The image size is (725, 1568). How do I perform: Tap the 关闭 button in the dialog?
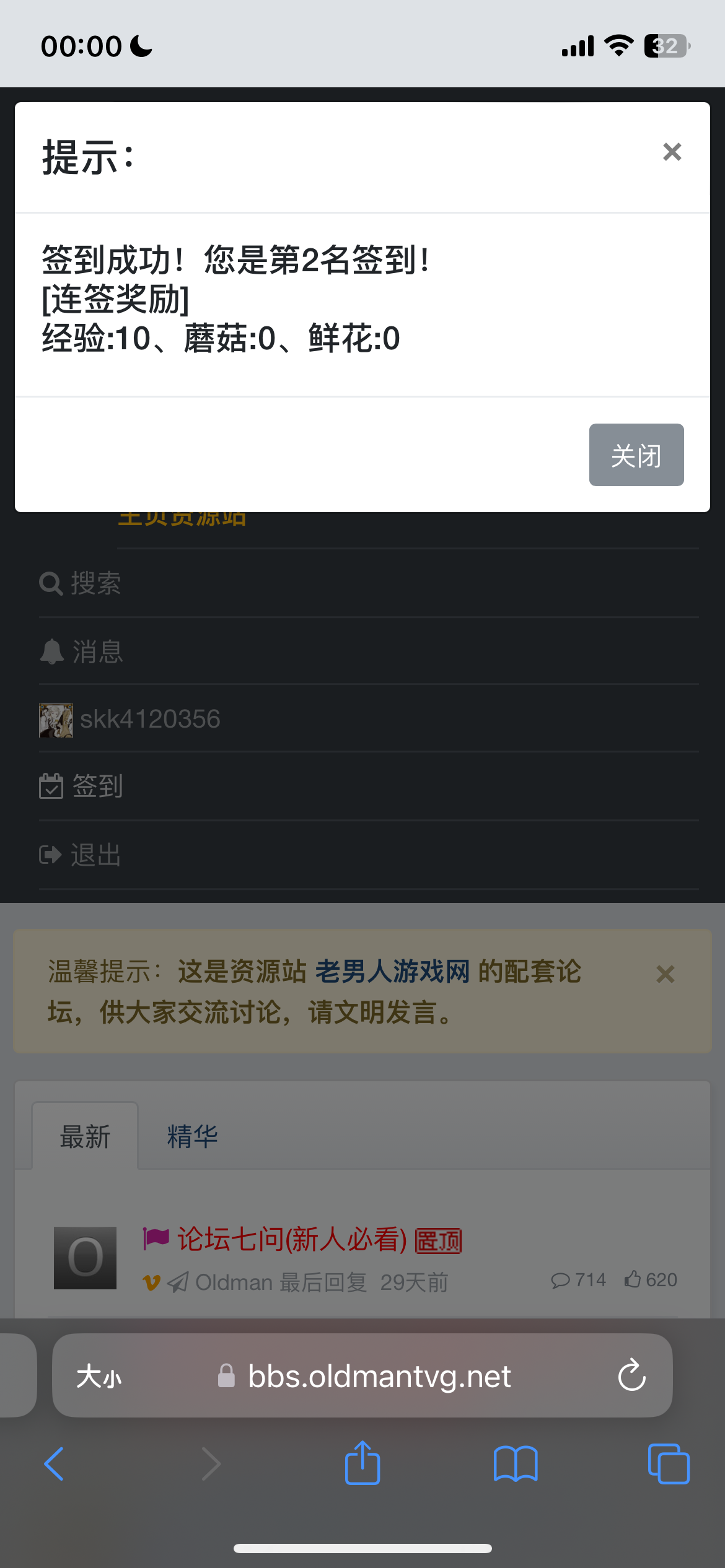click(636, 455)
